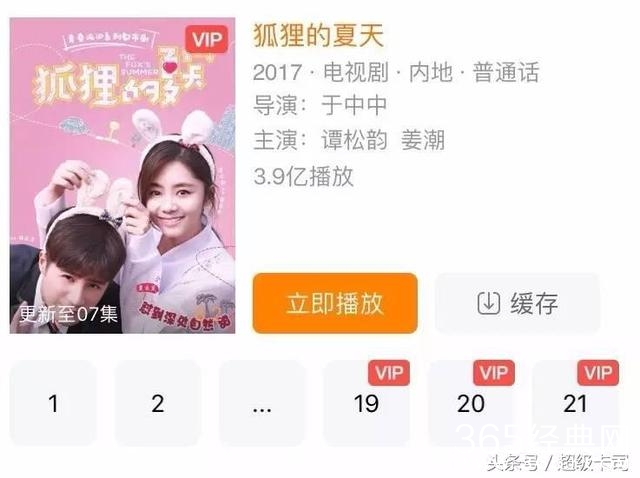Select episode 1
640x478 pixels.
[x=53, y=404]
